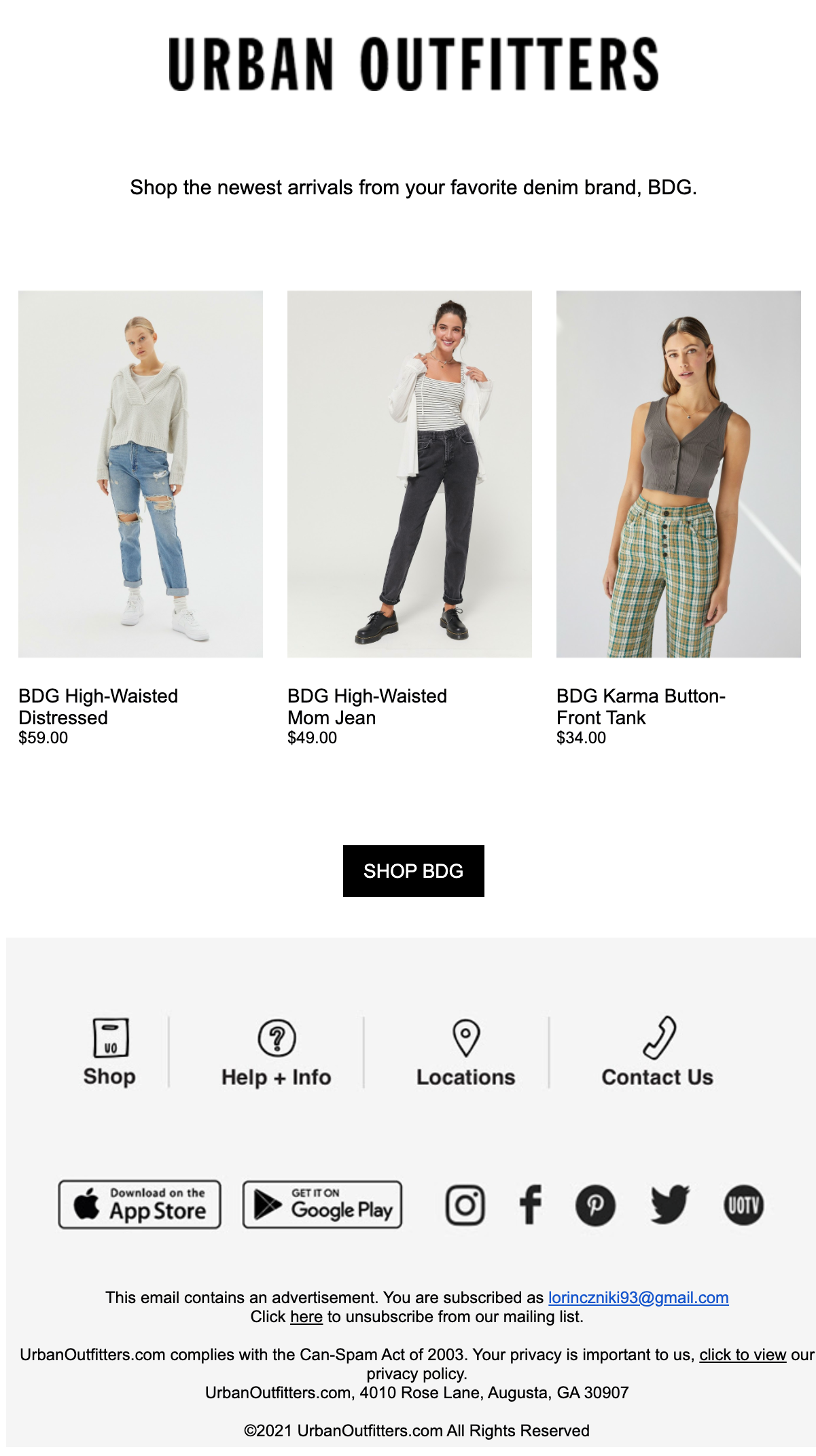Open Help + Info
The image size is (816, 1456).
(x=277, y=1053)
